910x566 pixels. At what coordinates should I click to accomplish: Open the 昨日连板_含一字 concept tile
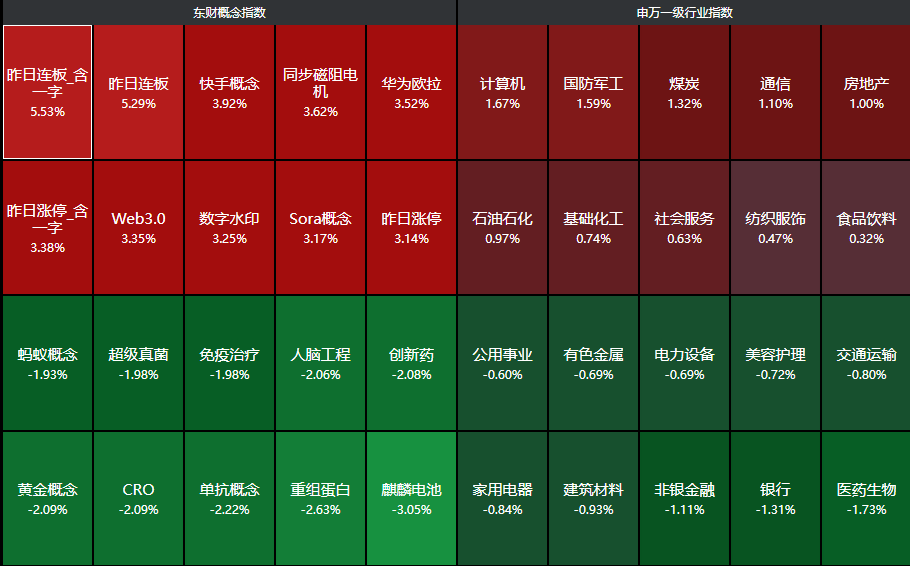[x=47, y=92]
